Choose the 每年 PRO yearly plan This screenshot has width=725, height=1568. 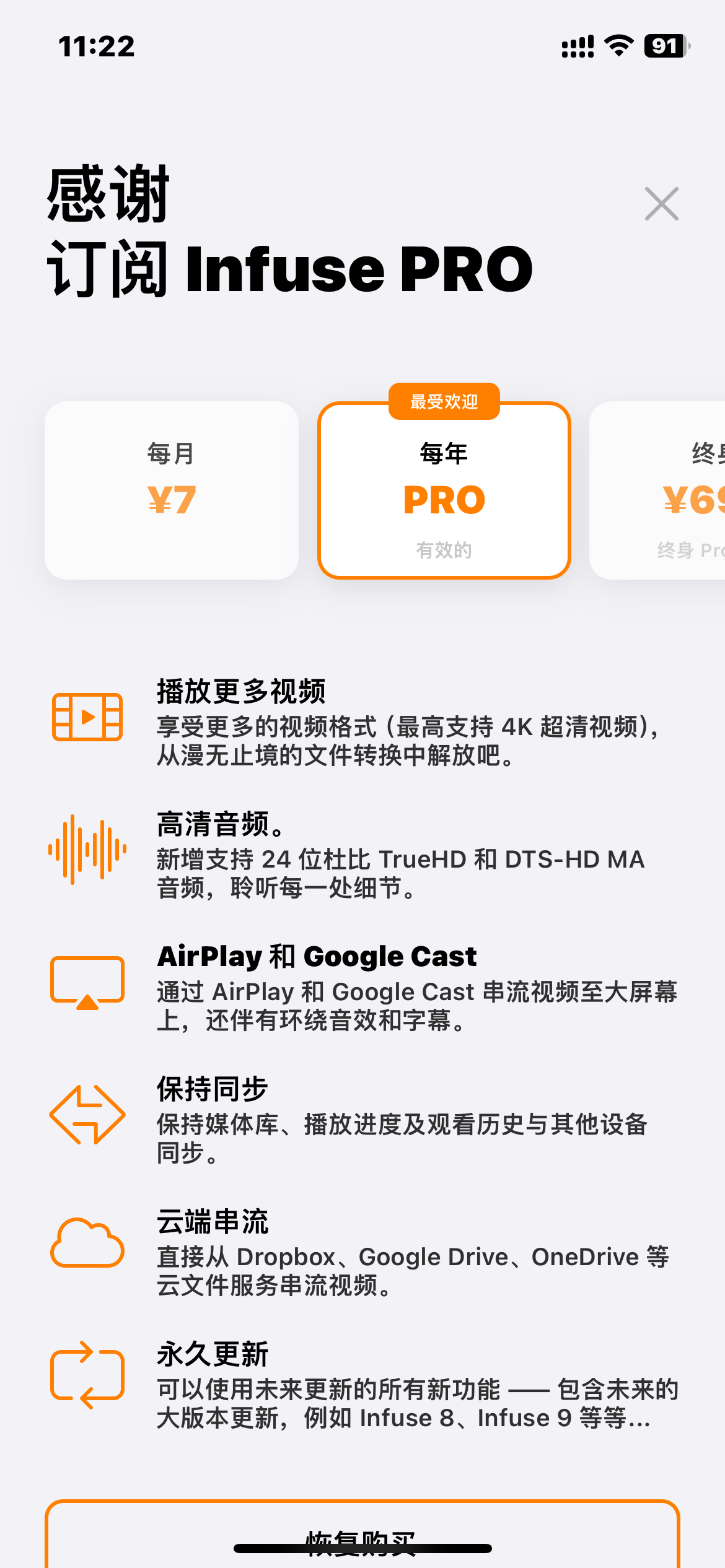444,491
